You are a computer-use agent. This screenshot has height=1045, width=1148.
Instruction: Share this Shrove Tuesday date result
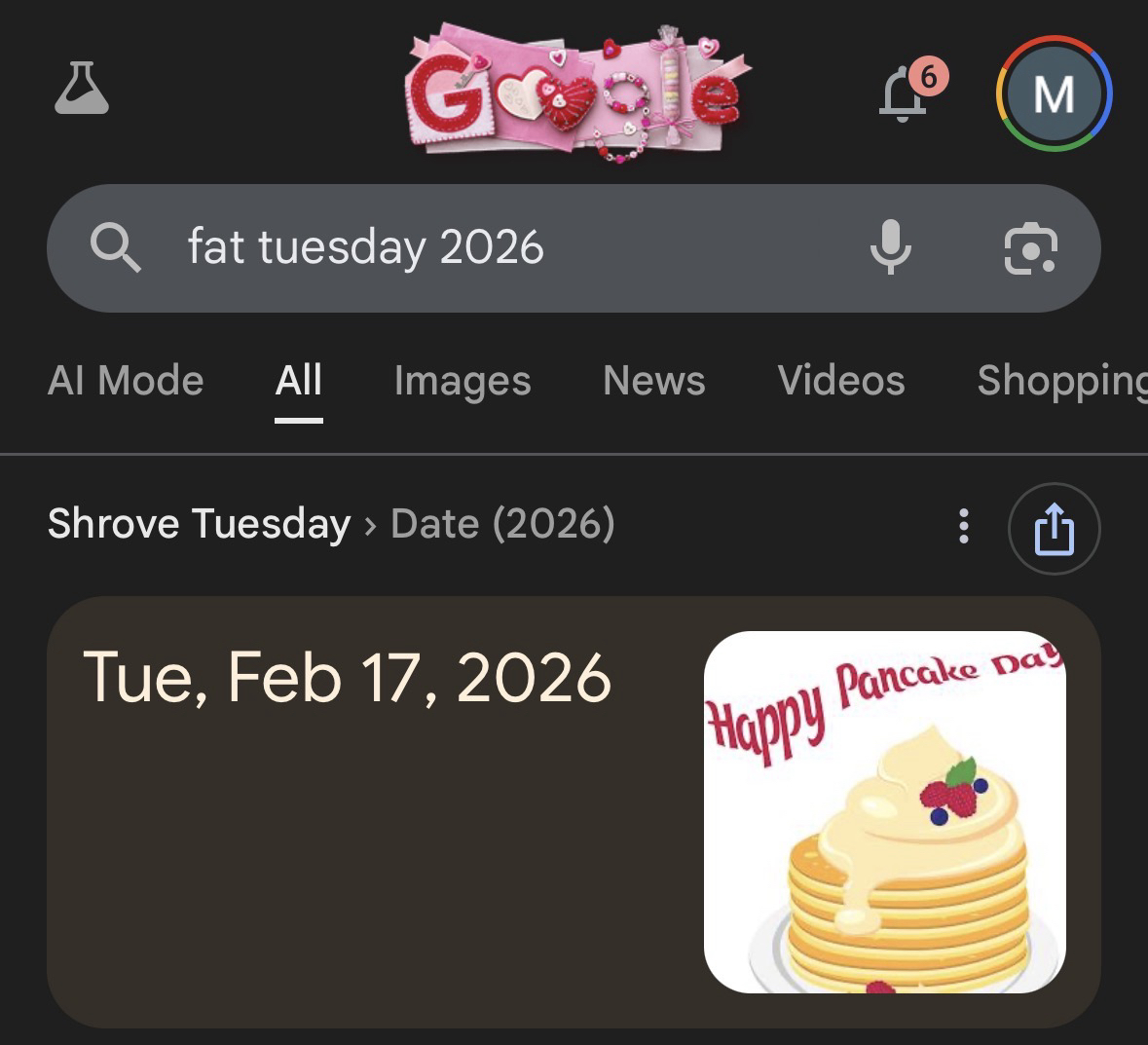1054,528
